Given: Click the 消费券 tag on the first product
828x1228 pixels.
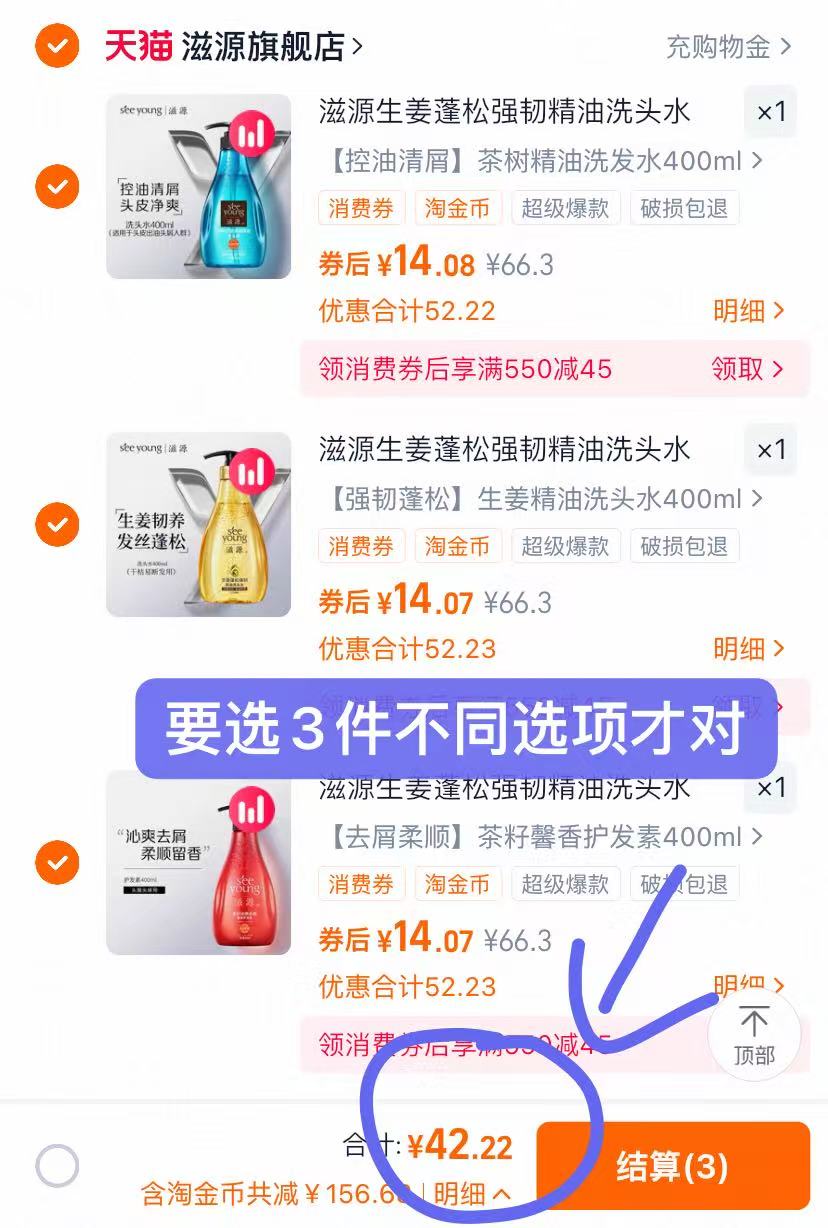Looking at the screenshot, I should pyautogui.click(x=360, y=208).
